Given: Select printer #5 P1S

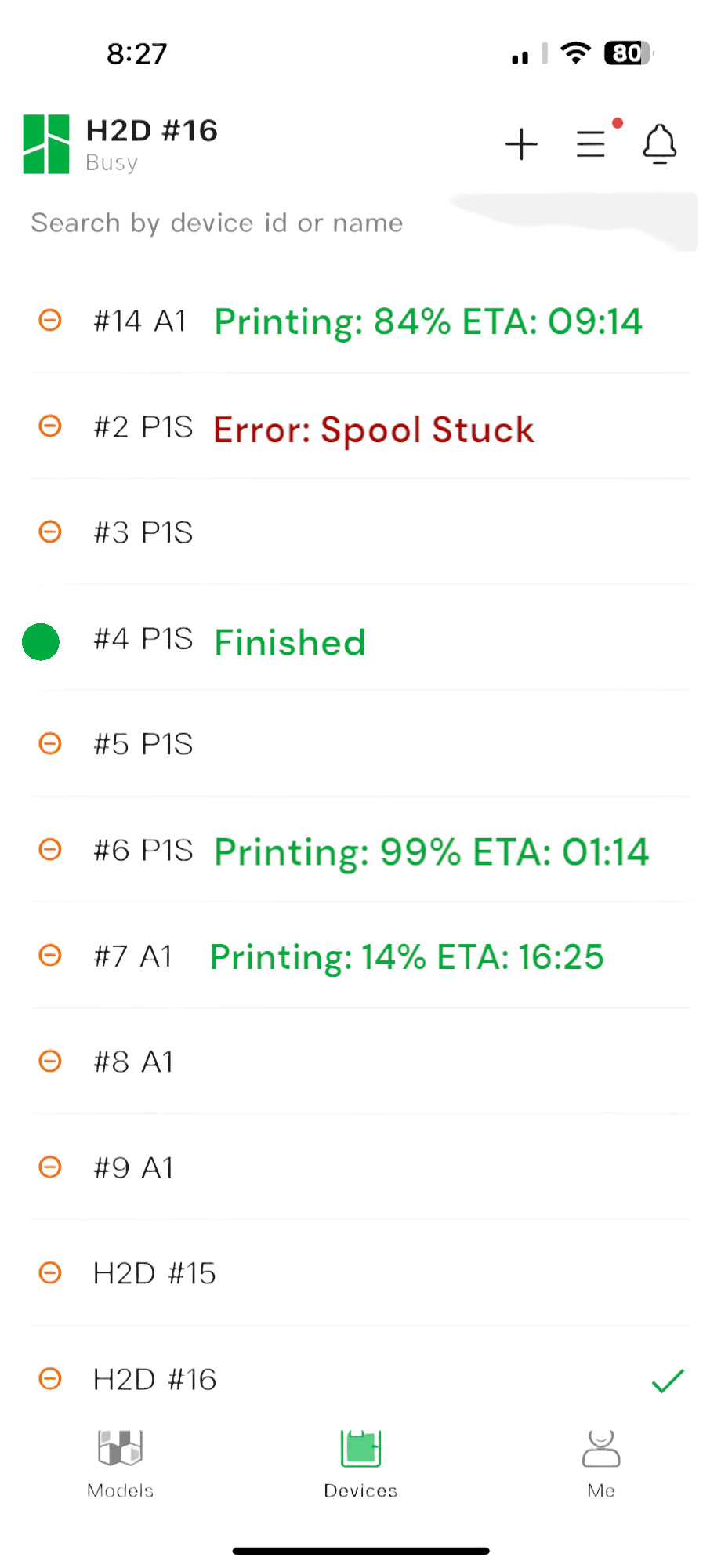Looking at the screenshot, I should tap(360, 744).
